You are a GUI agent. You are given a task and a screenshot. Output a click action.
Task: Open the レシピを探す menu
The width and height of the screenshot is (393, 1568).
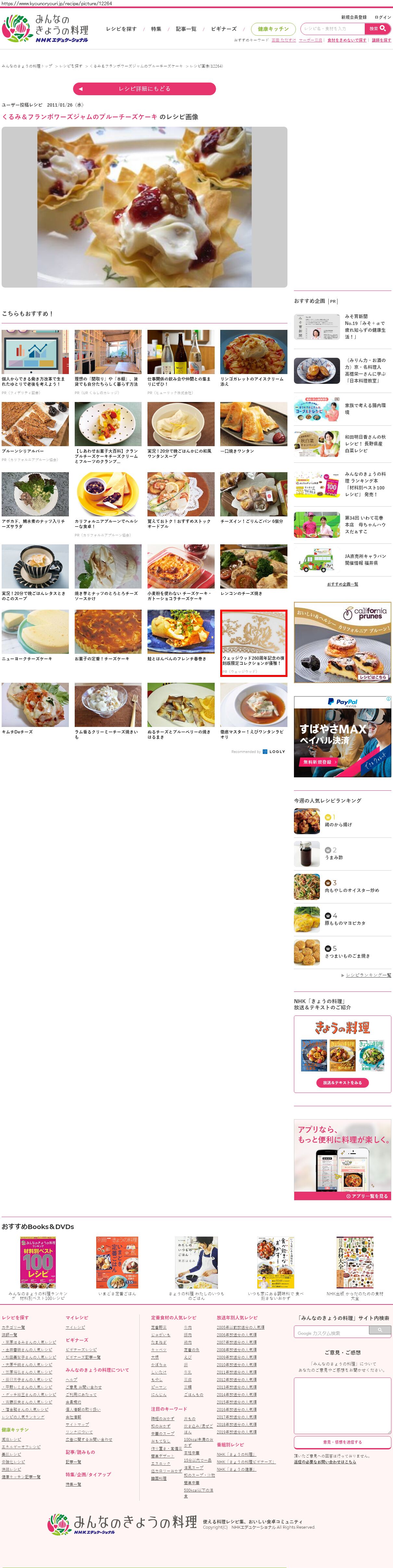tap(121, 29)
